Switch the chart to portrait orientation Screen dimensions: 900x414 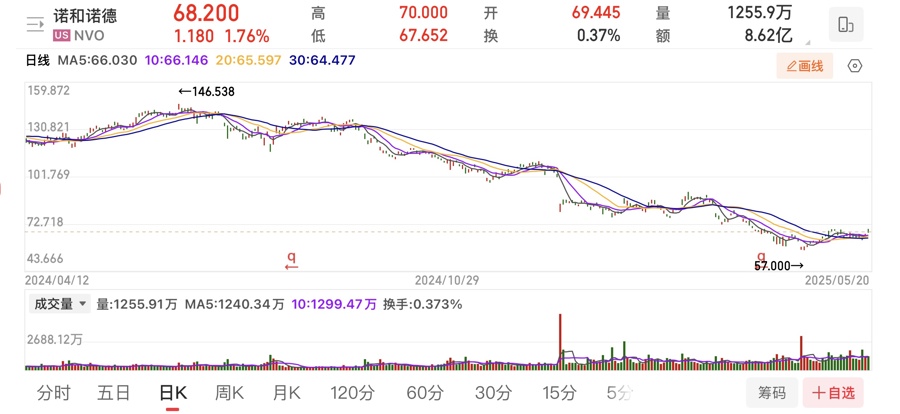(846, 24)
